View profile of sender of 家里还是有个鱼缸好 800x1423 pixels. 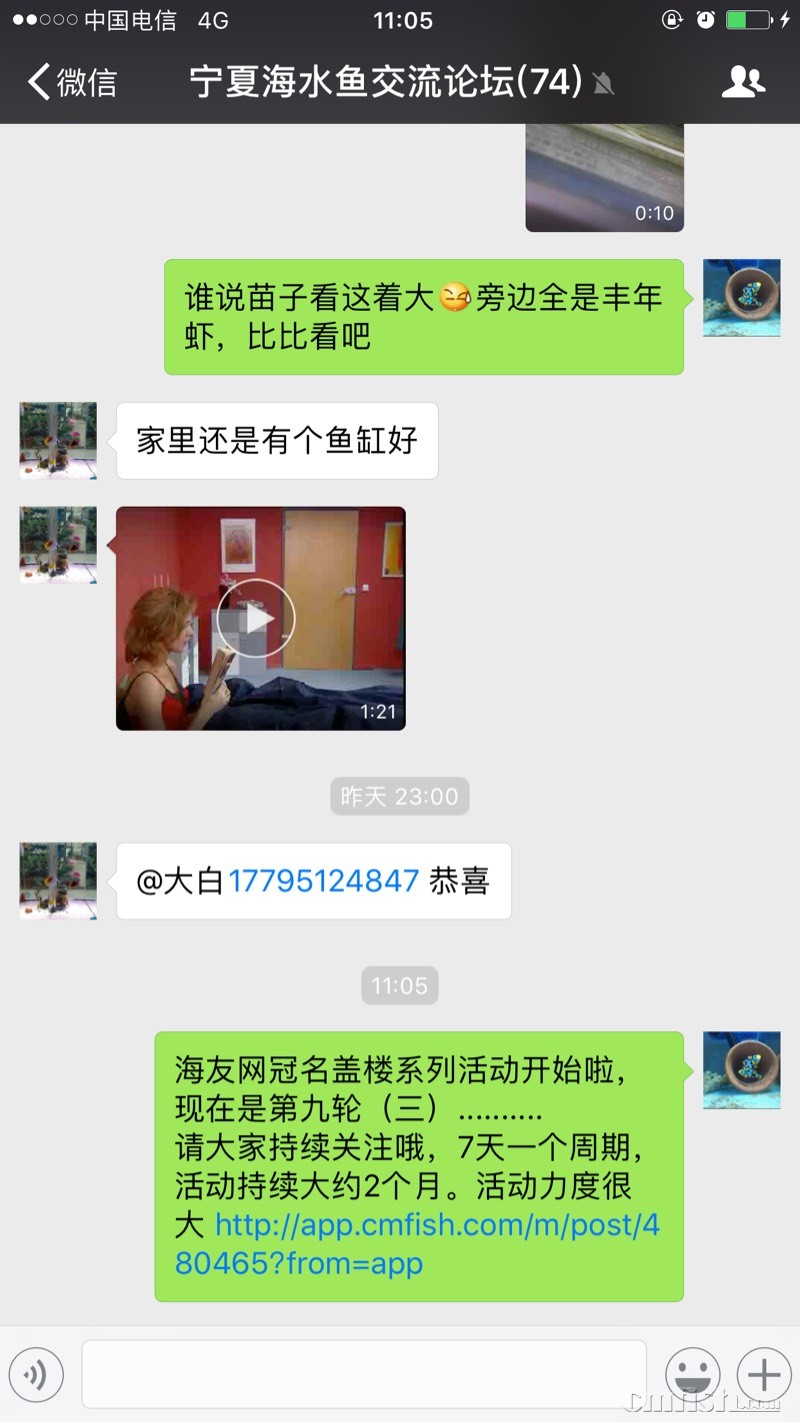[58, 441]
